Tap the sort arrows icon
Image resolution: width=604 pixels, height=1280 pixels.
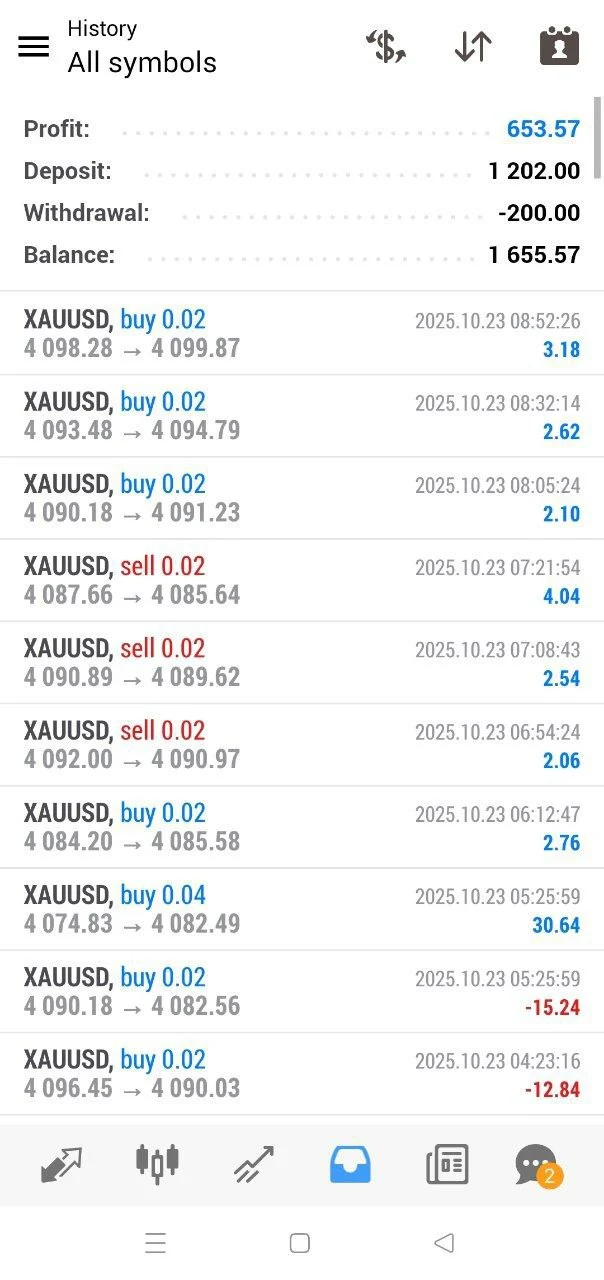[x=473, y=47]
